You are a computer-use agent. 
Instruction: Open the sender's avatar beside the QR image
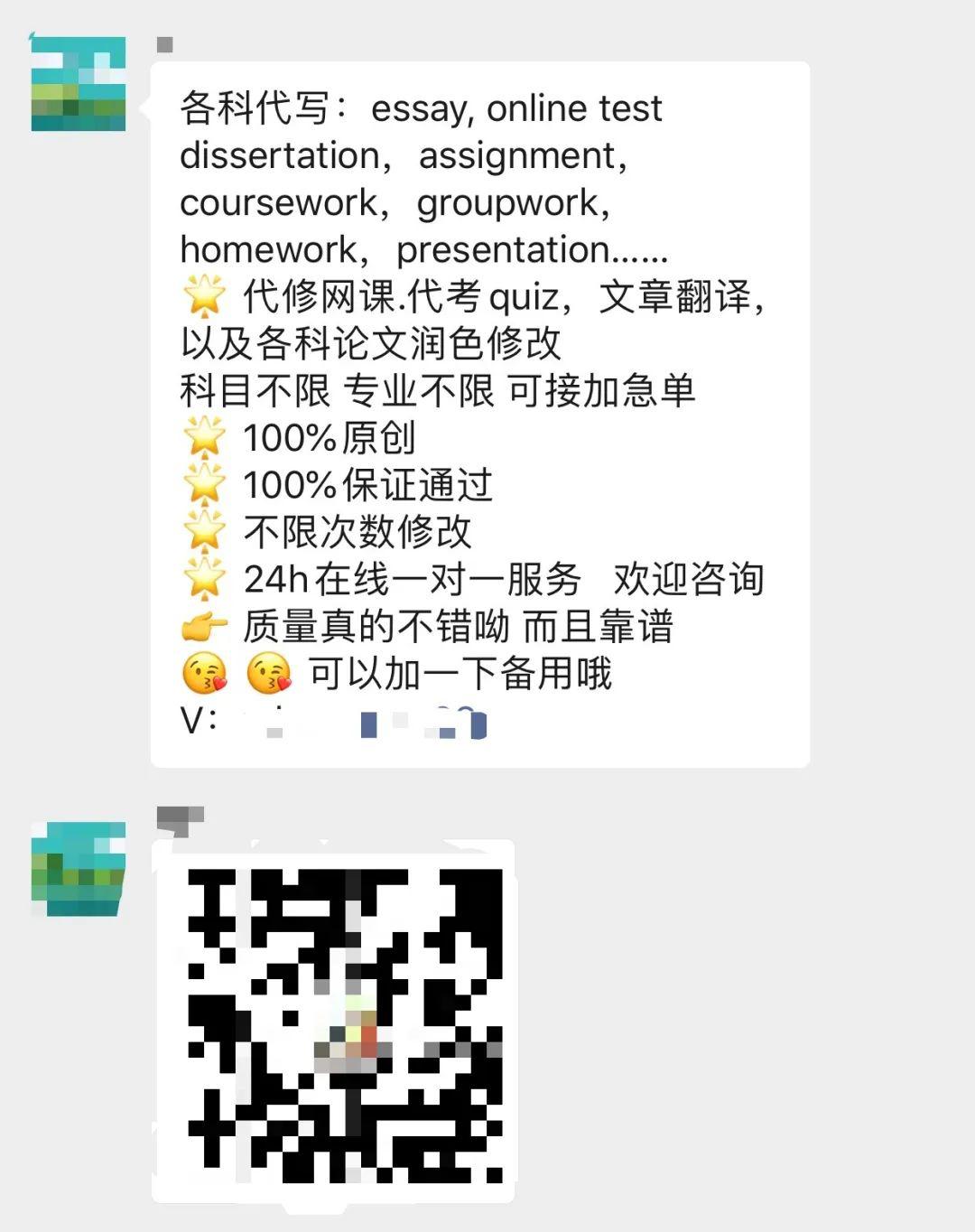coord(78,868)
